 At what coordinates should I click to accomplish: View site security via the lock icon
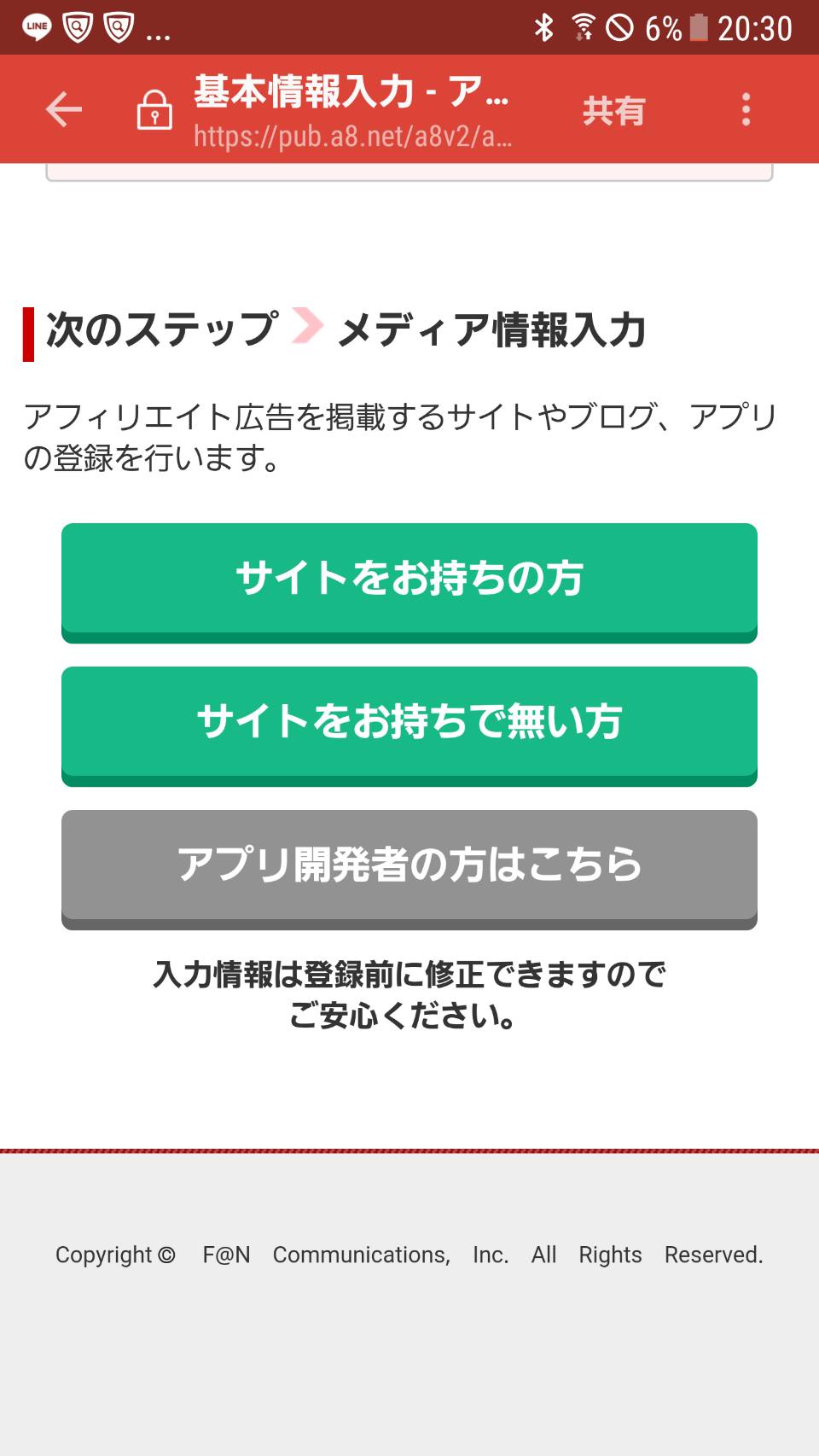154,111
